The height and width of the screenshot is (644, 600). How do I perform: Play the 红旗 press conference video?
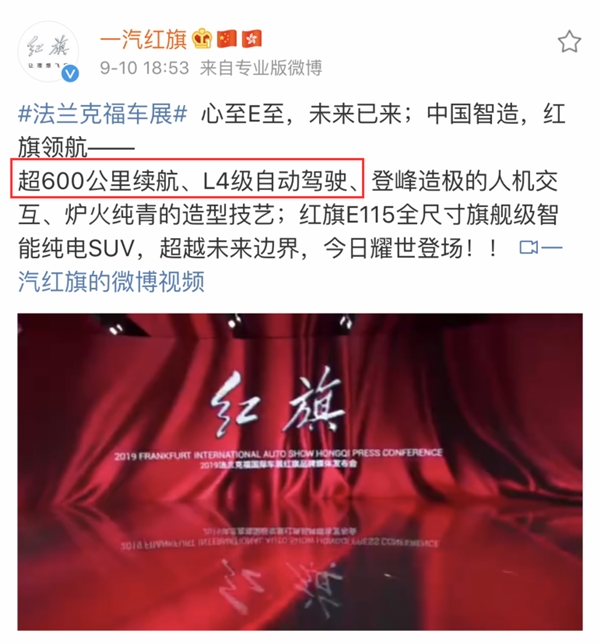[300, 470]
